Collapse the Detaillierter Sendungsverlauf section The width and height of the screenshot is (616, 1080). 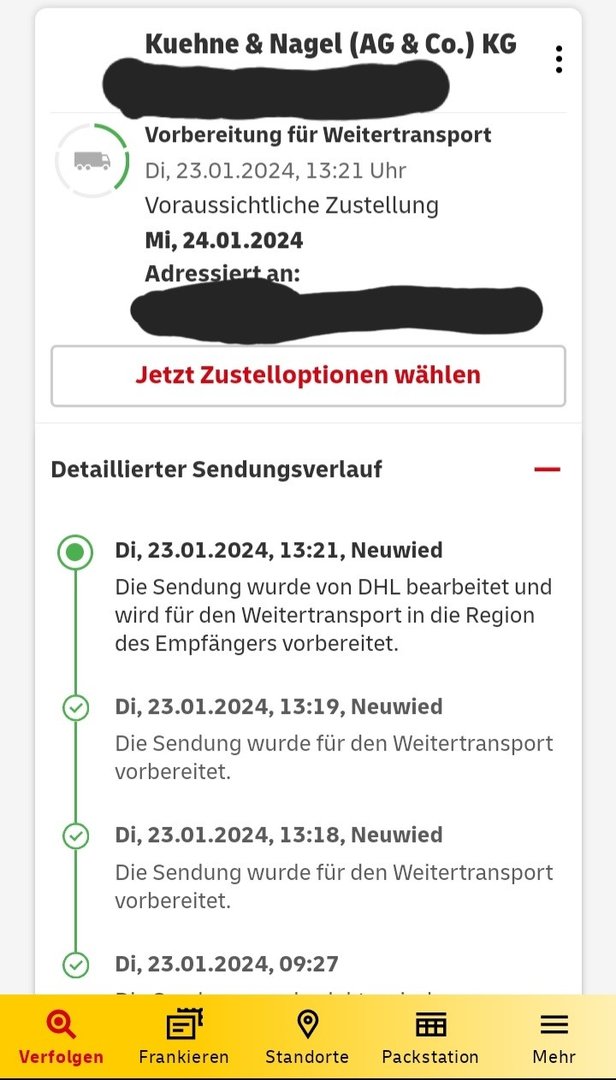pos(547,469)
